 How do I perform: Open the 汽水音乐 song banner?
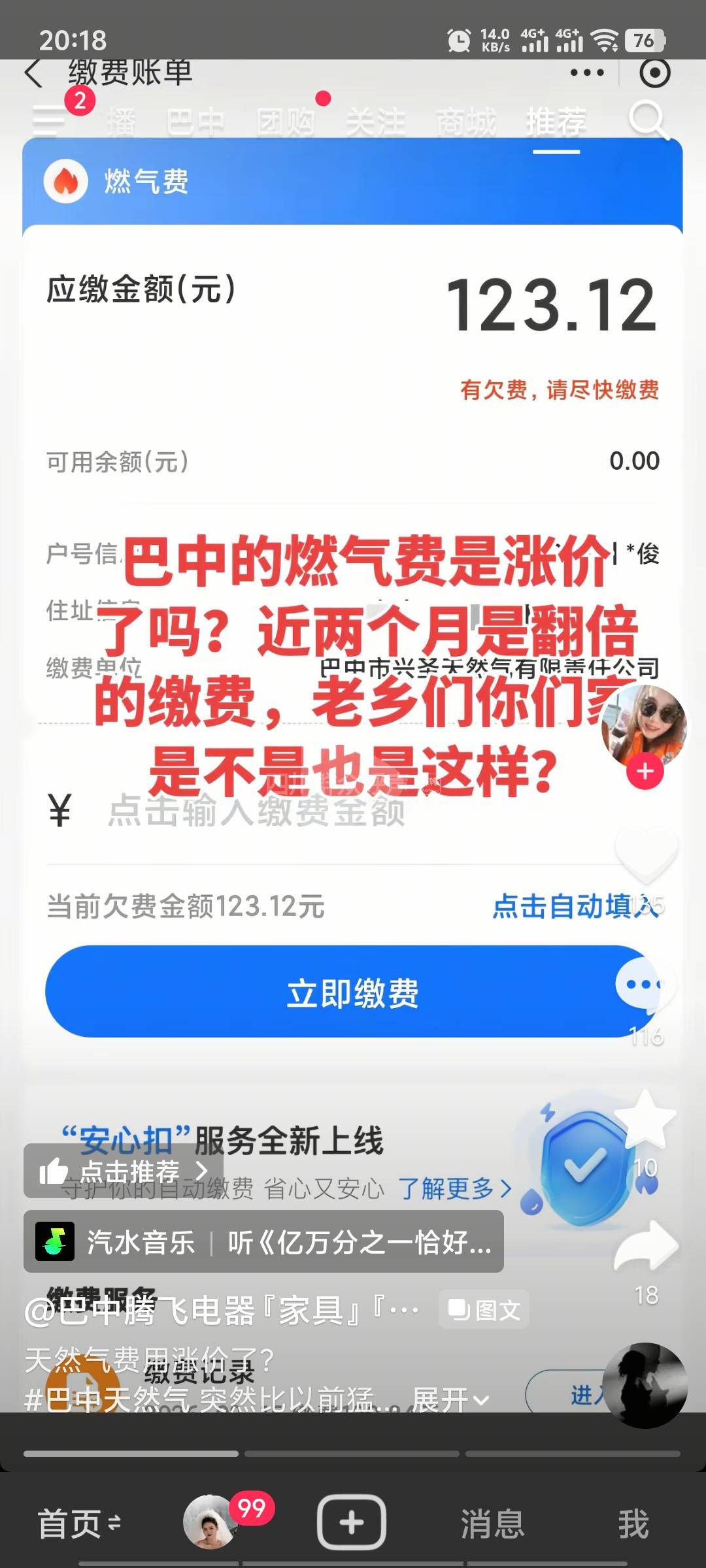263,1241
